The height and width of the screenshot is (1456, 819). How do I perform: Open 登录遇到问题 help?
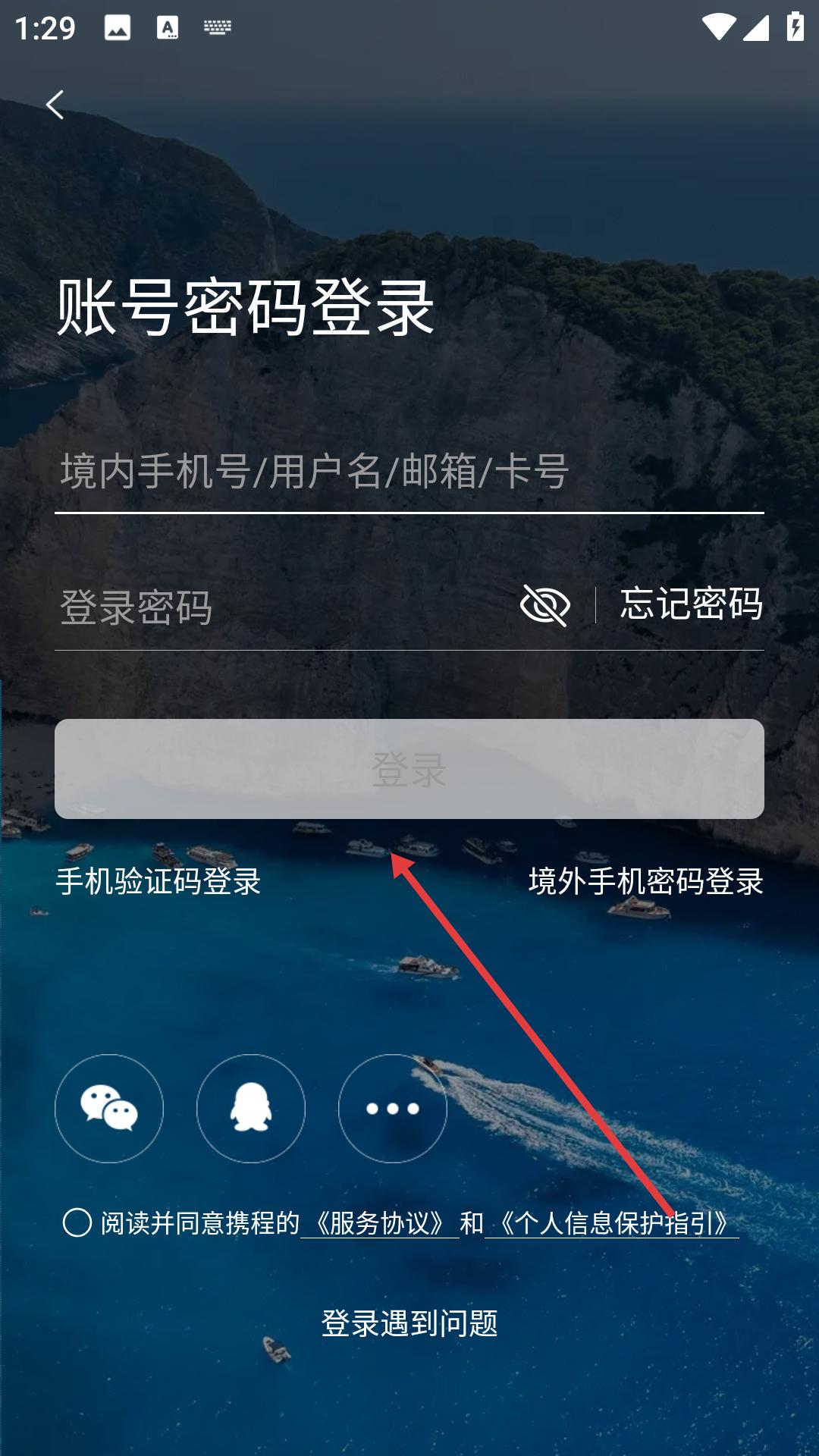click(409, 1324)
